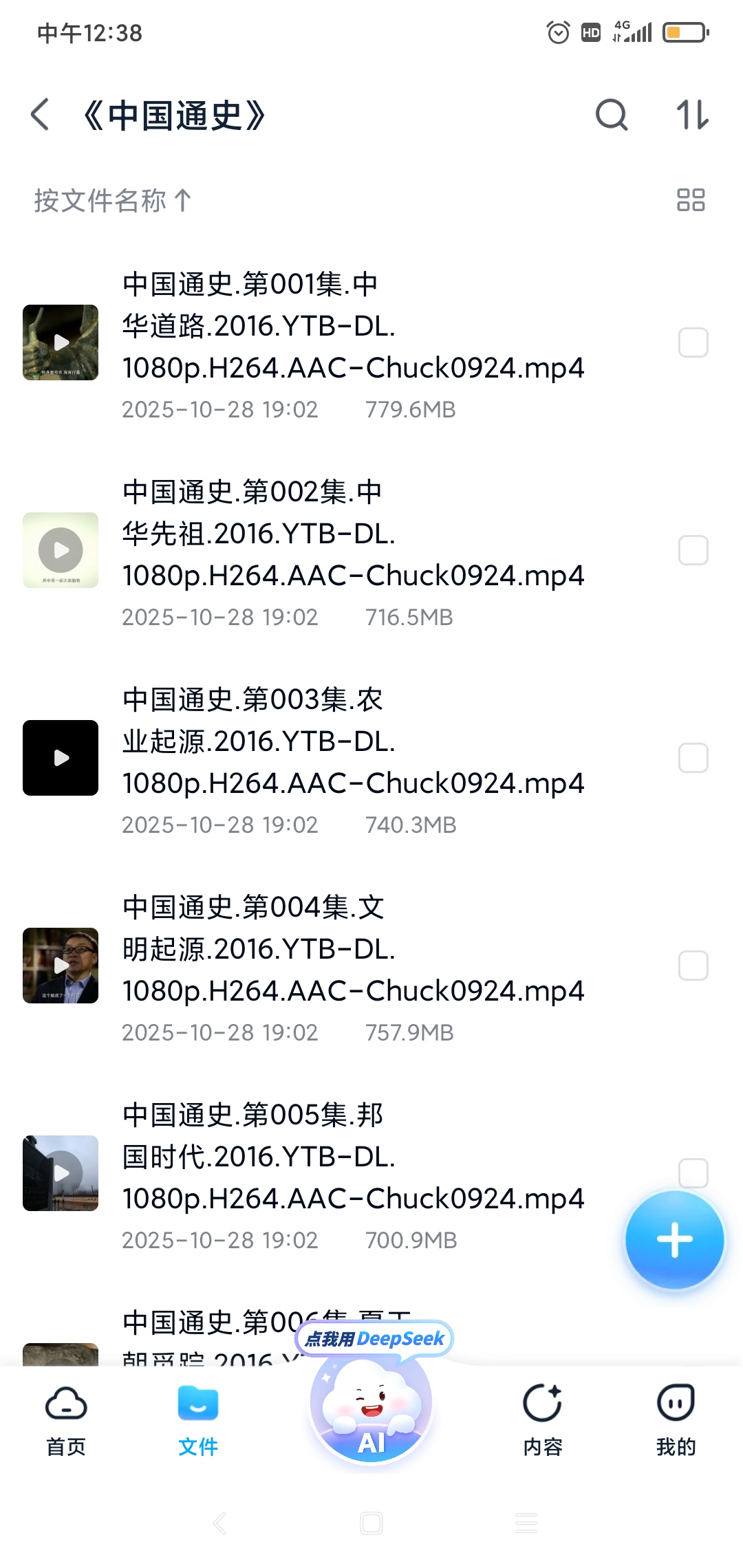The height and width of the screenshot is (1568, 743).
Task: Select checkbox for 第003集 农业起源
Action: 693,758
